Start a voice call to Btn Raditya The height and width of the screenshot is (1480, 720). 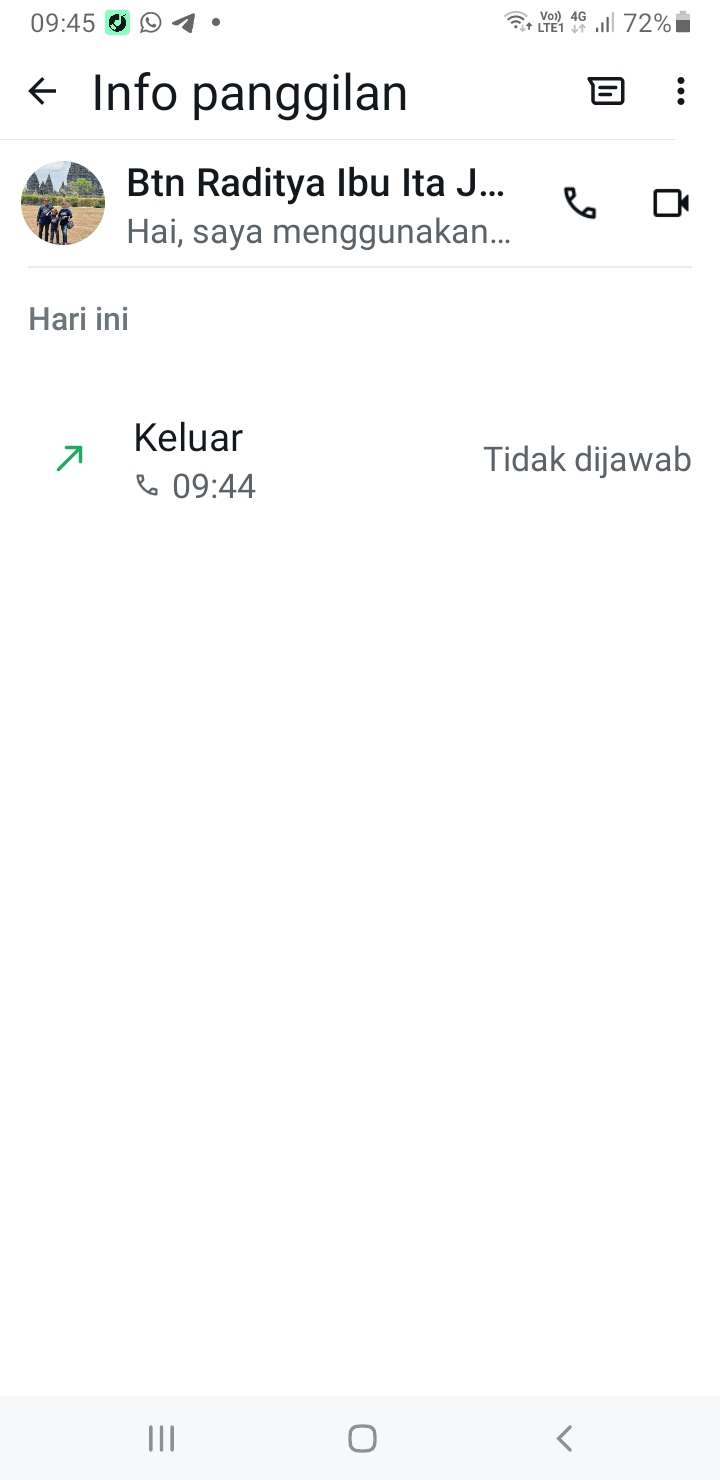(580, 203)
